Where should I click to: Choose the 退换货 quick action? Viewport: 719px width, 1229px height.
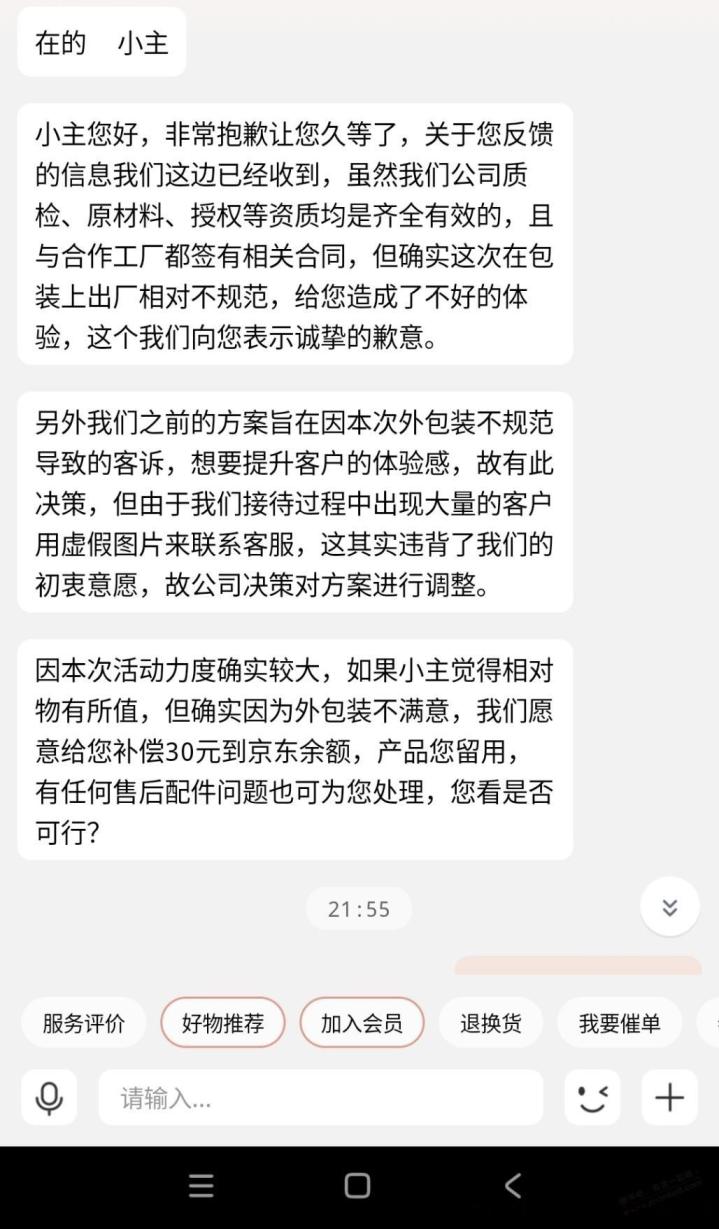(x=491, y=1023)
